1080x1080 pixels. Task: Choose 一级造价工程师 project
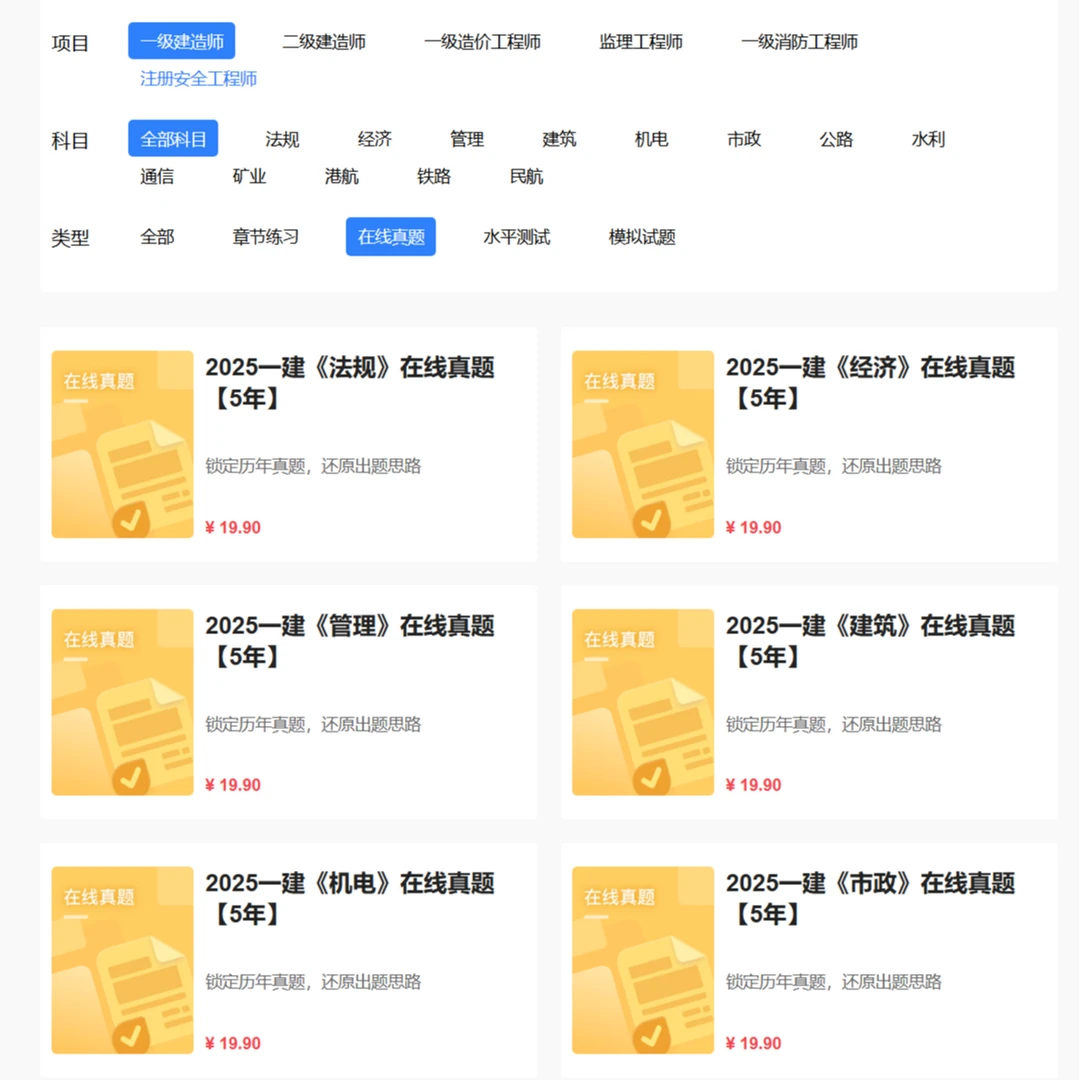482,42
